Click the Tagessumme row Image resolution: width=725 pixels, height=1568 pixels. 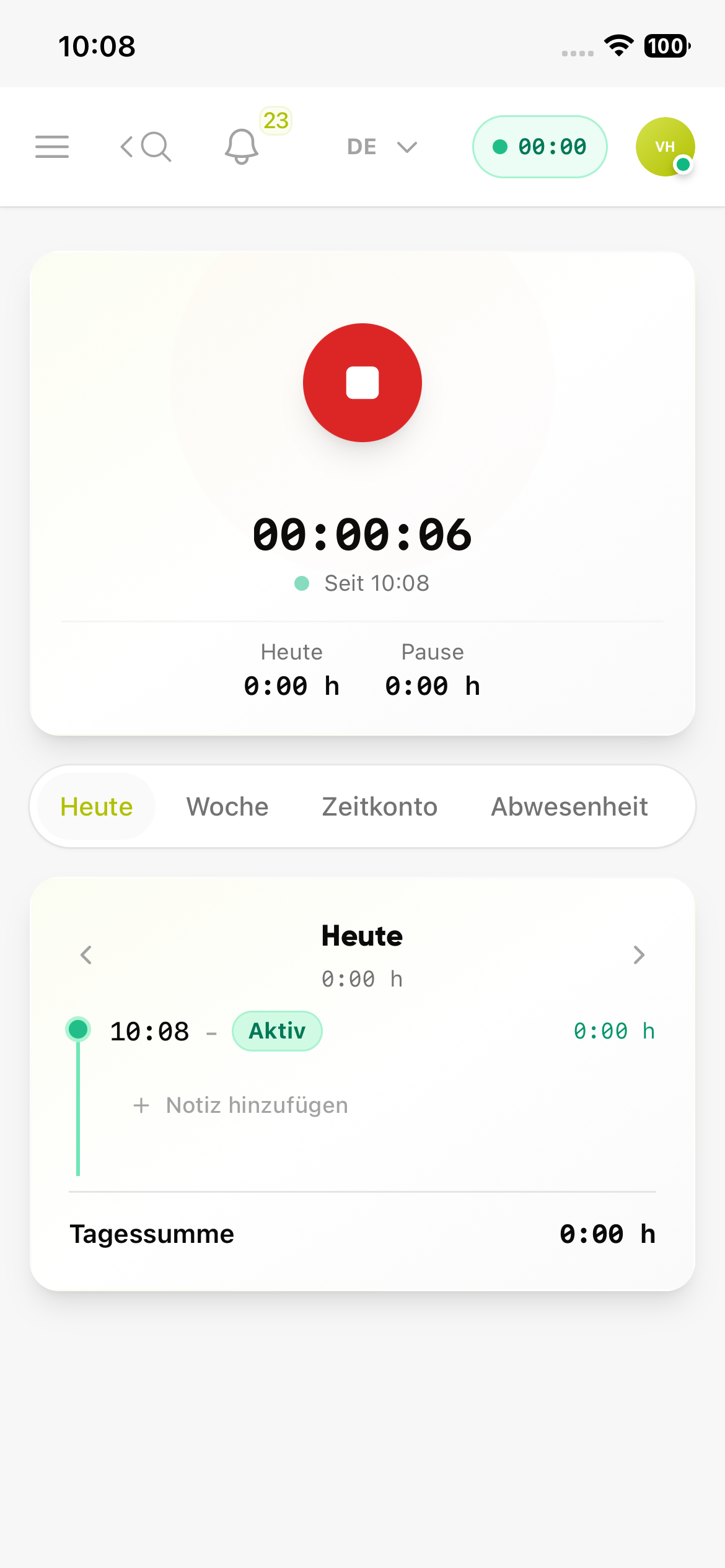[152, 1233]
